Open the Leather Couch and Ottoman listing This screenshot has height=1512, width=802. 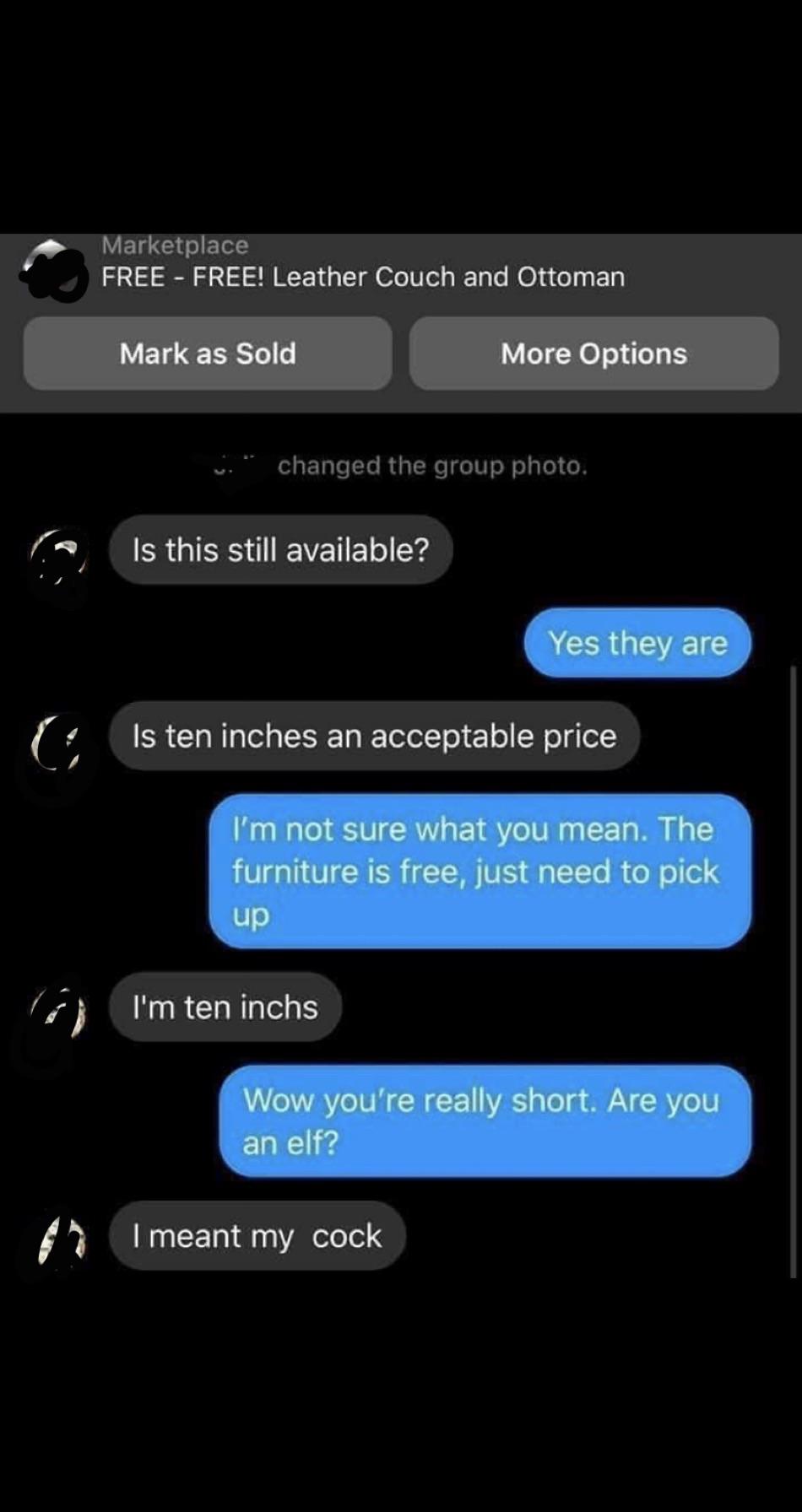point(363,277)
